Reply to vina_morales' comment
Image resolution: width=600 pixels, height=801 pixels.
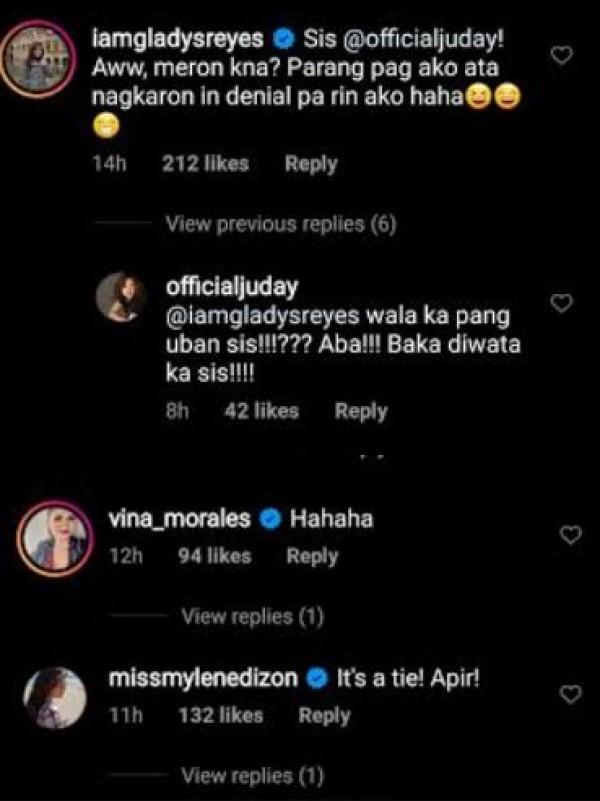pyautogui.click(x=312, y=557)
